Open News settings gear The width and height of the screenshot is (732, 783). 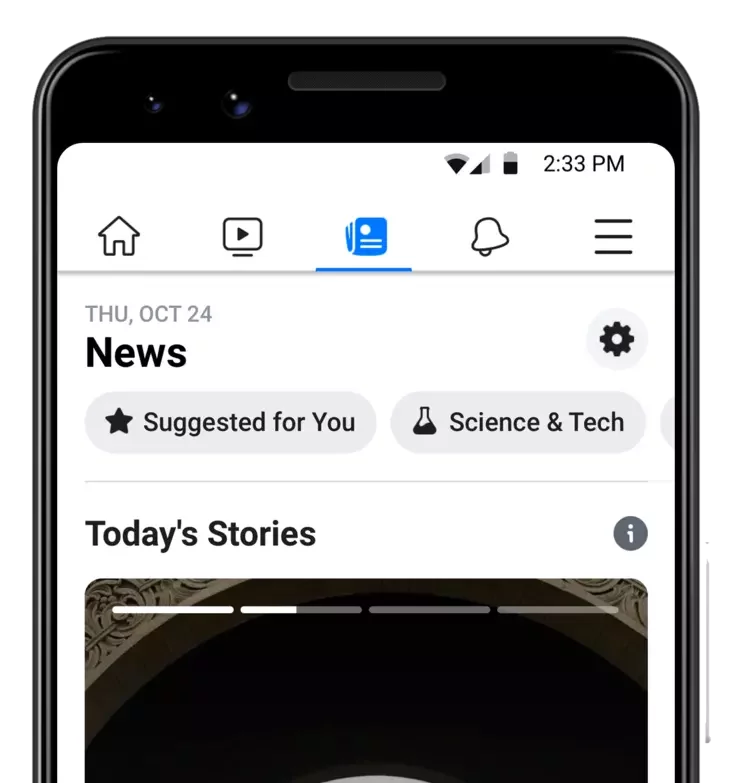[616, 340]
